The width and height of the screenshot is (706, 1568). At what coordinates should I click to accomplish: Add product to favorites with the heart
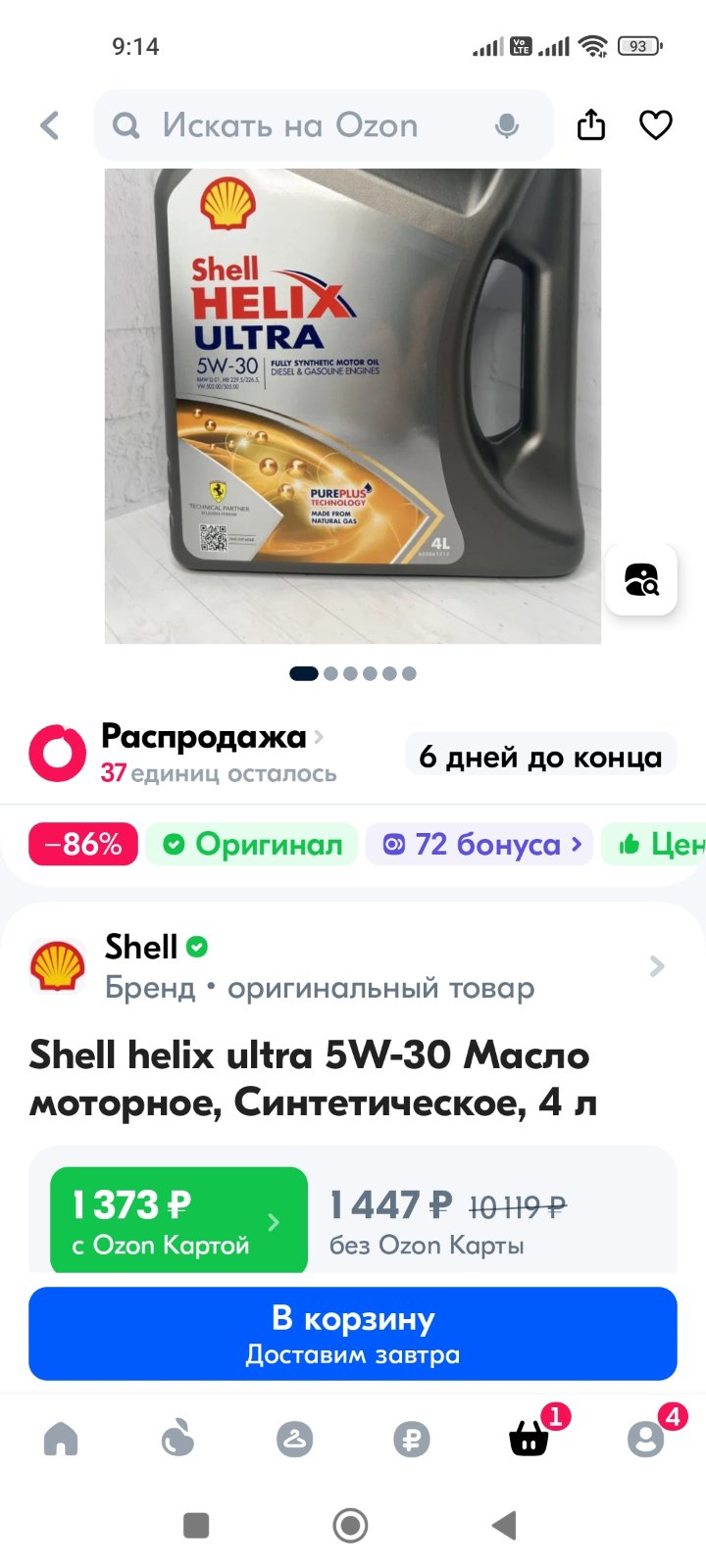pos(656,125)
